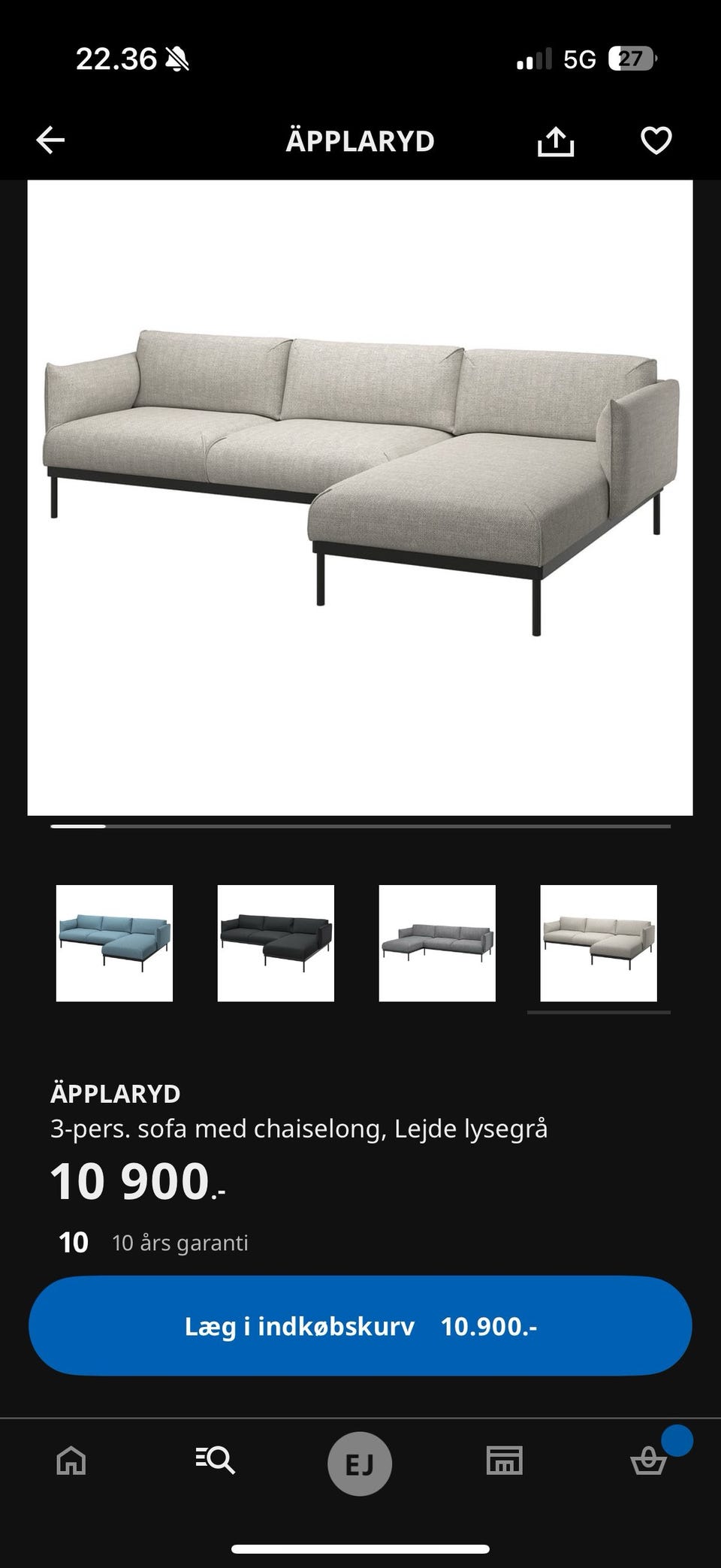
Task: Add sofa to favorites with heart
Action: [x=656, y=140]
